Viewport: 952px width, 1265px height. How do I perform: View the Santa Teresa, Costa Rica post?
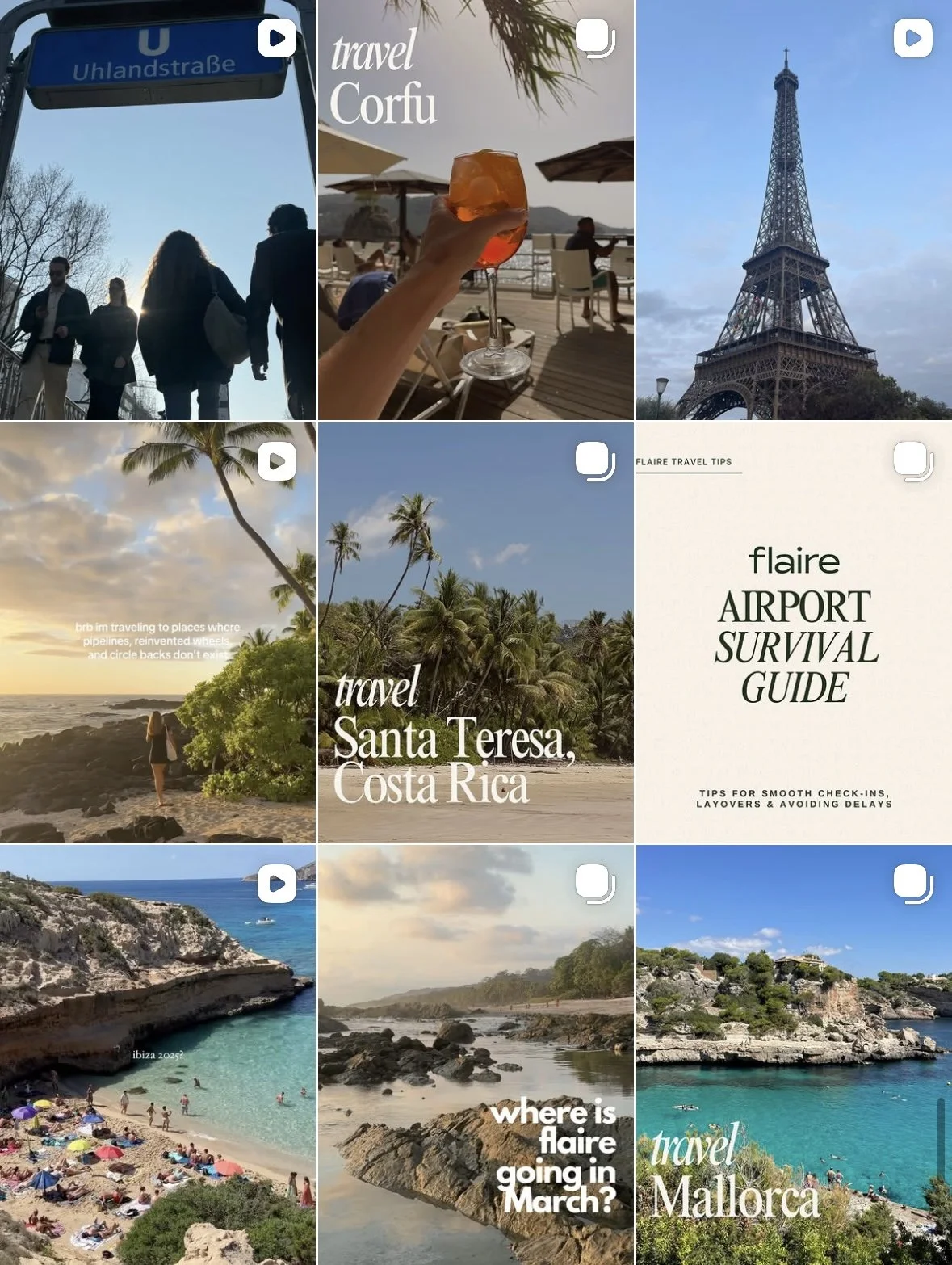[476, 632]
